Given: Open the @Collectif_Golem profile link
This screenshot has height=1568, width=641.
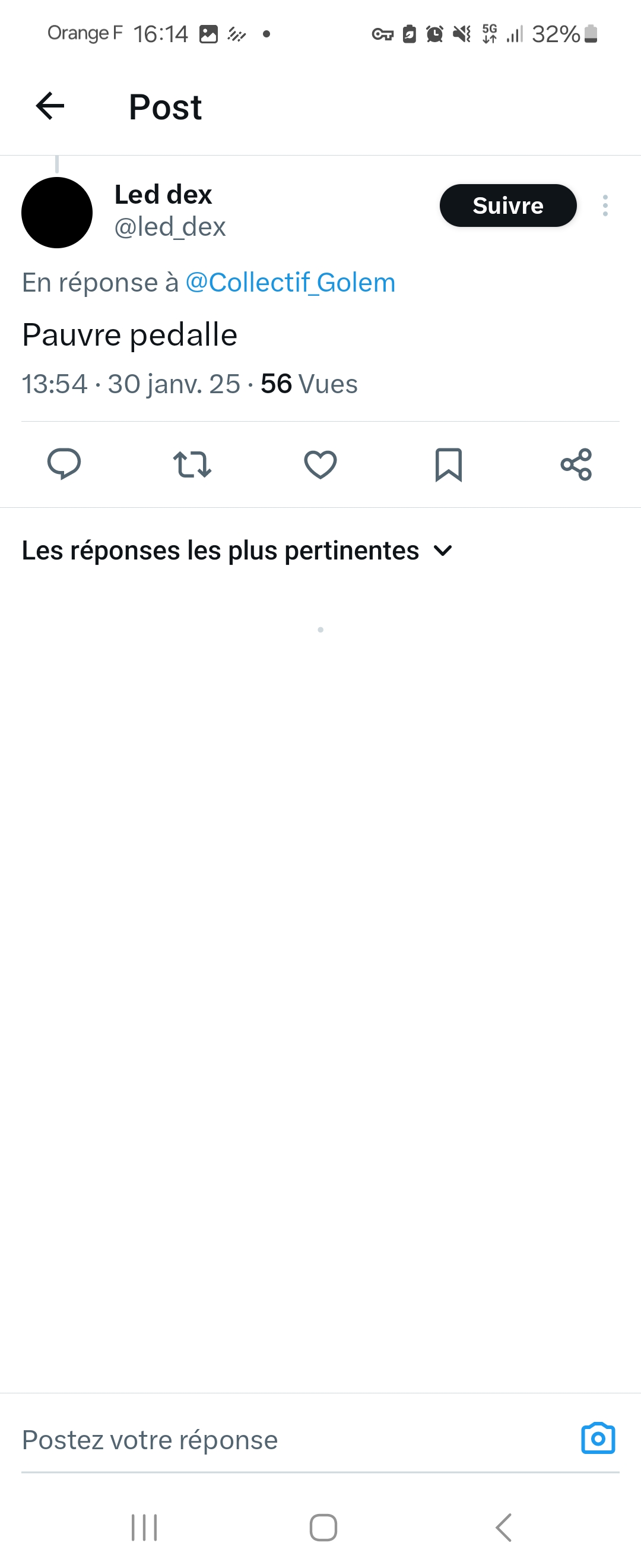Looking at the screenshot, I should (290, 283).
